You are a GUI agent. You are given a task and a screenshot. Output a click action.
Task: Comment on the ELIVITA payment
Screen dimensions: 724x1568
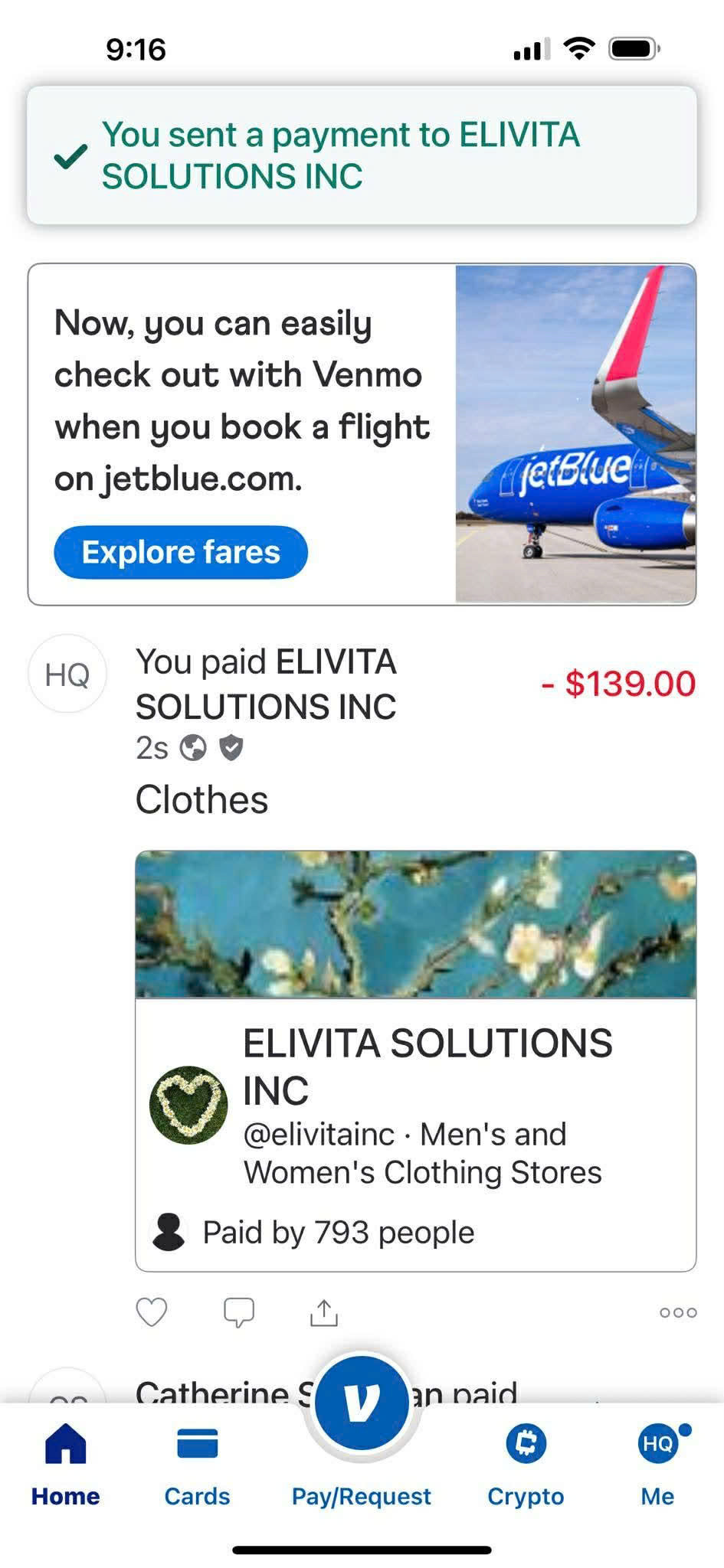click(x=238, y=1312)
